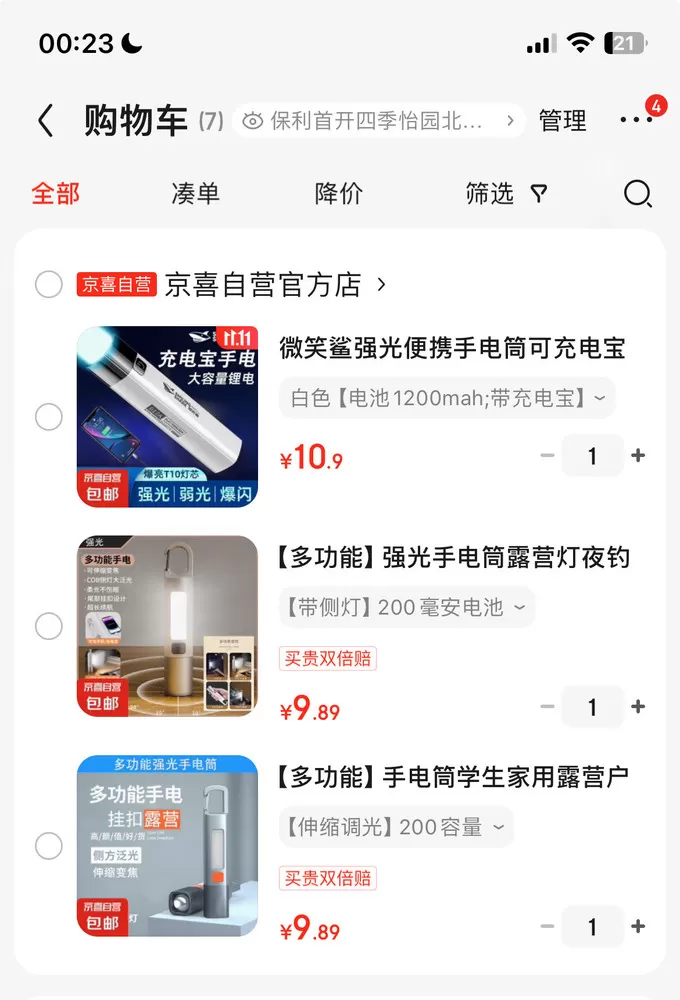Increase quantity of the 微笑鲨 flashlight
Screen dimensions: 680x1000
[x=638, y=456]
